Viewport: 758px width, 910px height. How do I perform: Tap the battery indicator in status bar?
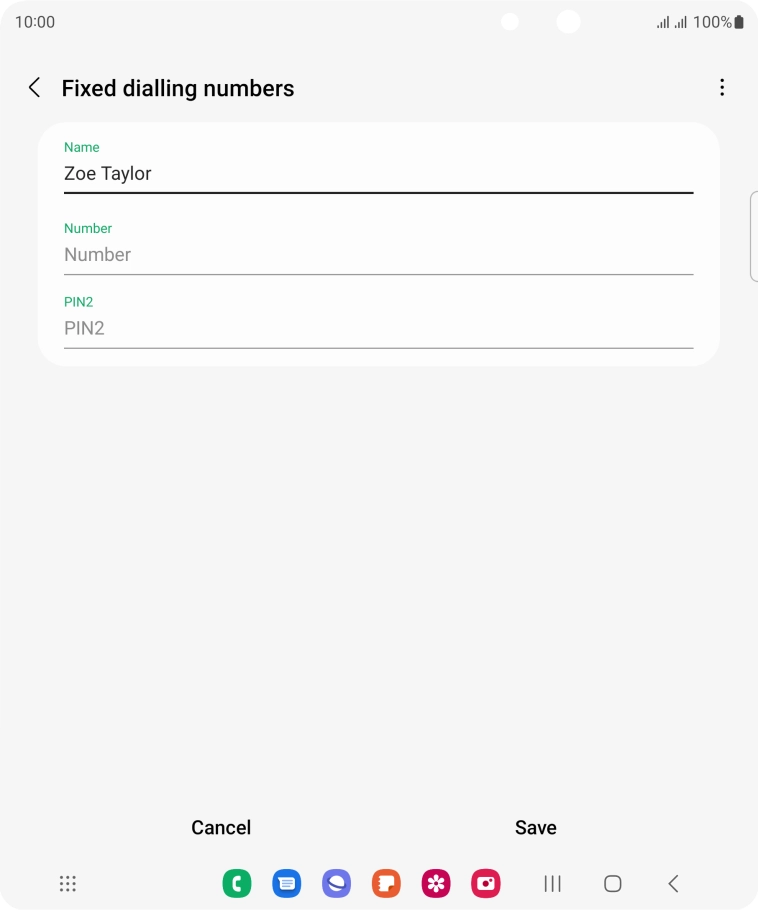(x=741, y=21)
